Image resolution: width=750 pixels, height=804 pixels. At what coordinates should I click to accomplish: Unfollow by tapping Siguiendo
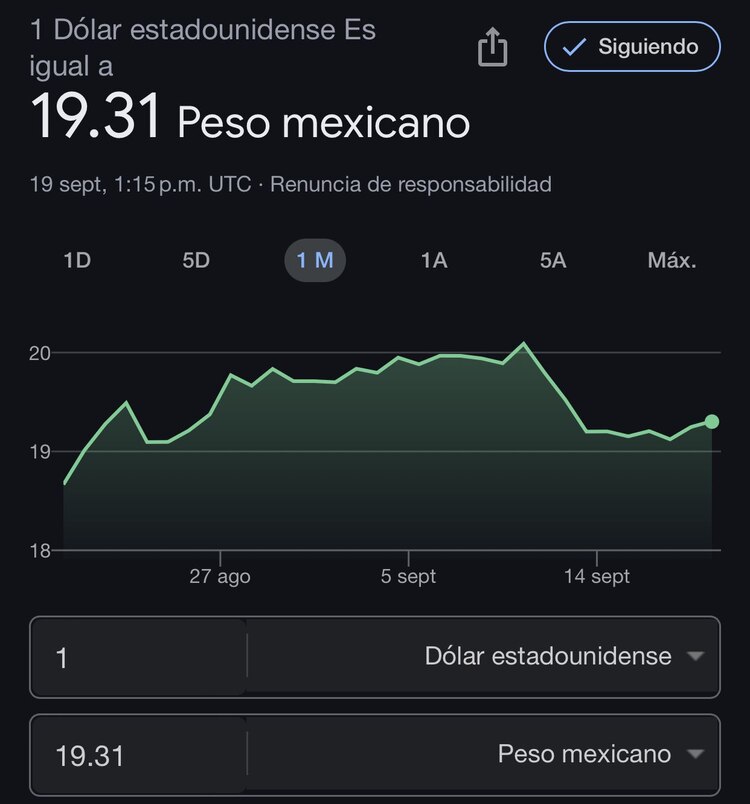coord(630,46)
